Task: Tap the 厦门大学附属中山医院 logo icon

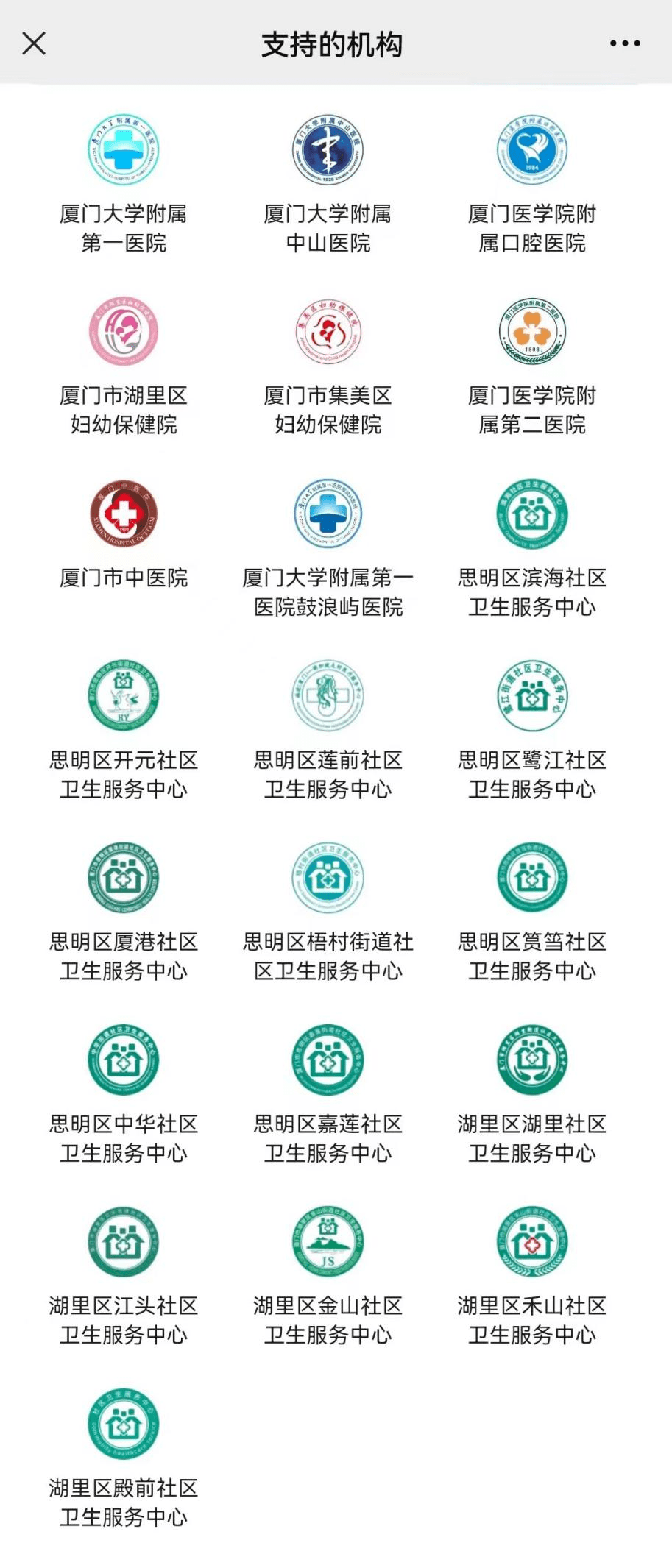Action: coord(326,150)
